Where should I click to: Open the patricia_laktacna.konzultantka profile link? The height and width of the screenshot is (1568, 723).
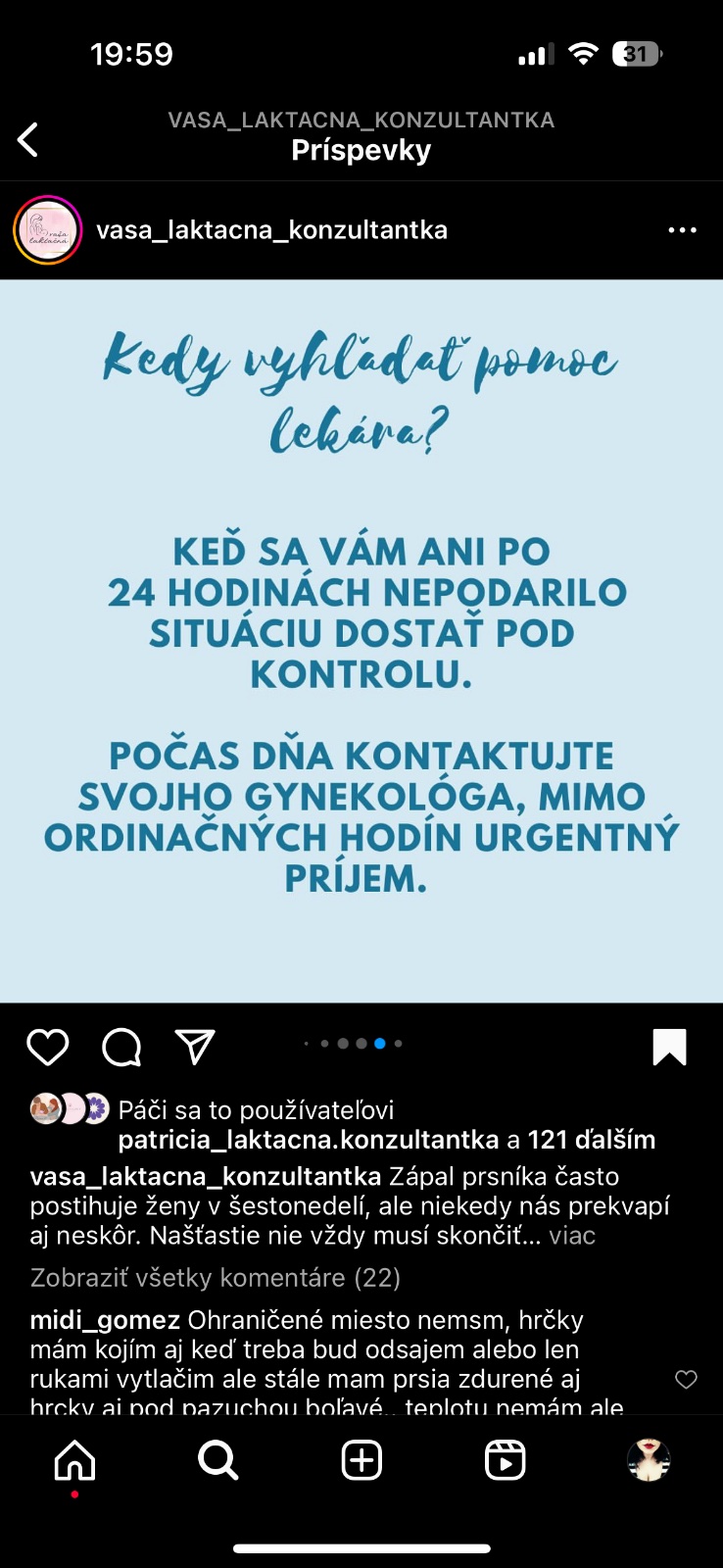click(x=308, y=1140)
